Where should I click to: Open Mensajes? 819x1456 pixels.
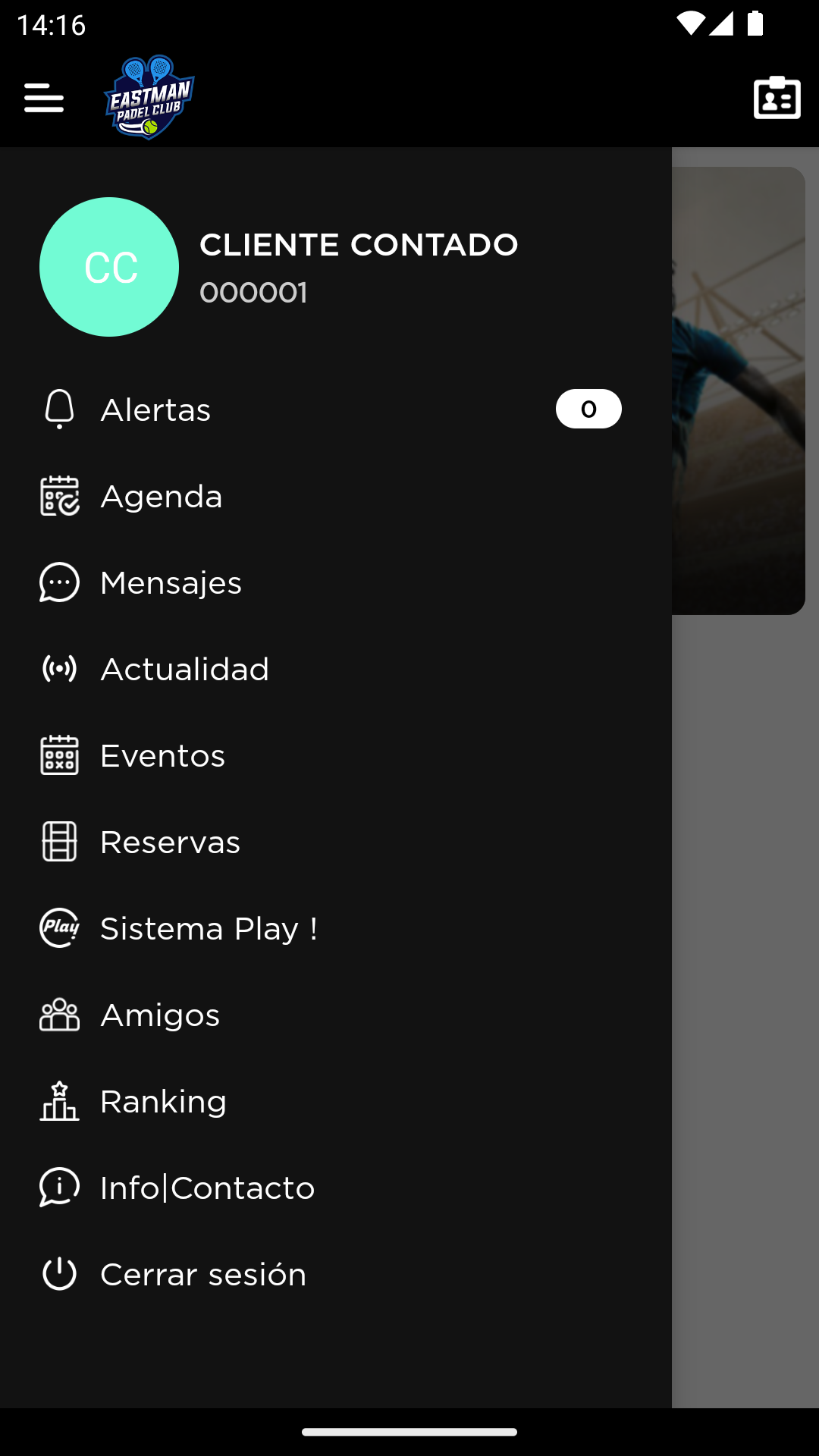[x=335, y=582]
